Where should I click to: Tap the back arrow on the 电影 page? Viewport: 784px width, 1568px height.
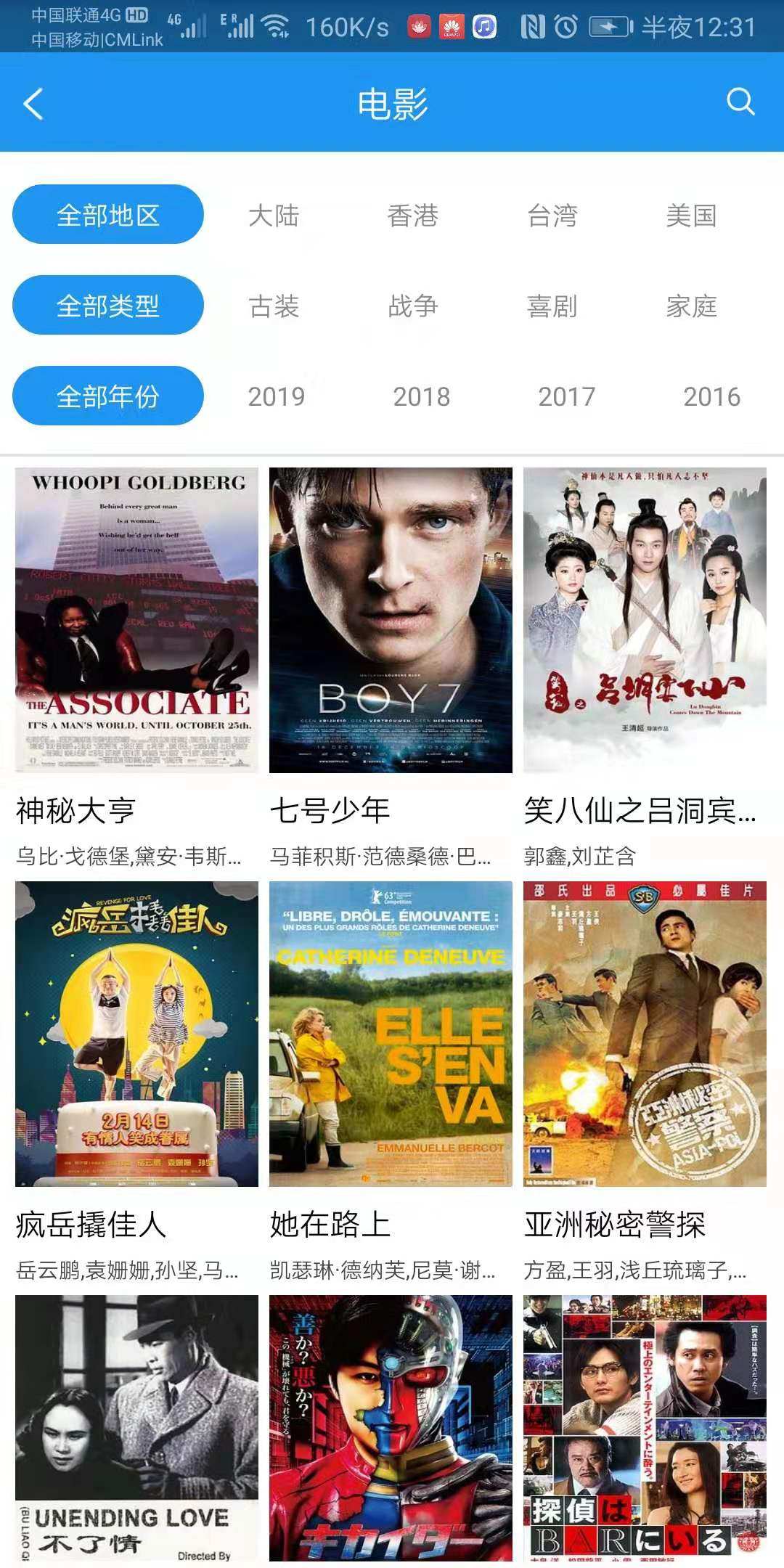pos(33,103)
